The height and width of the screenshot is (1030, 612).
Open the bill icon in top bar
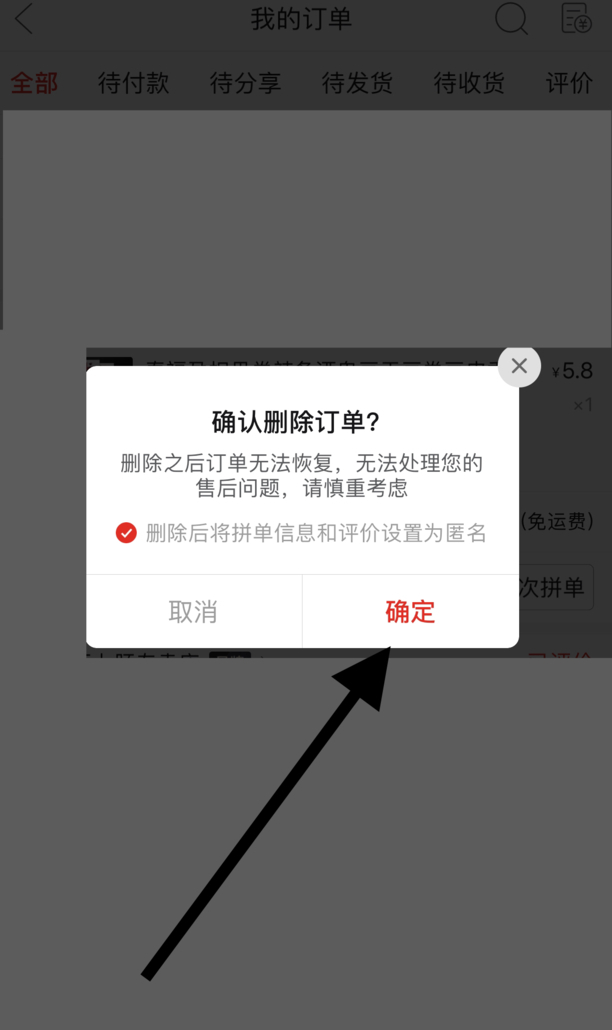(576, 19)
